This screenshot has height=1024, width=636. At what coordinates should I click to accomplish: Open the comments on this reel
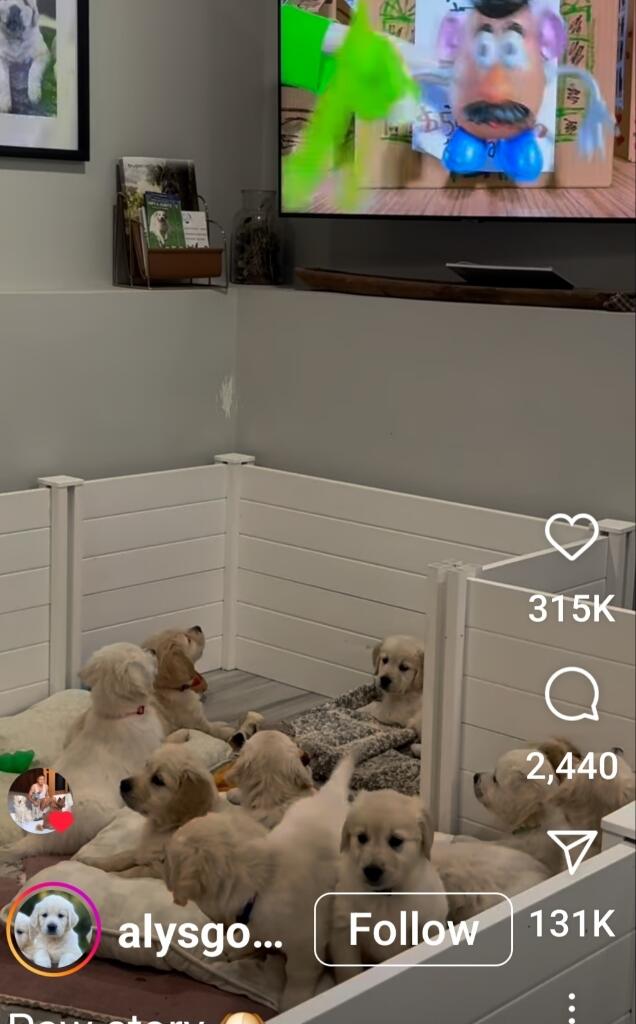(x=571, y=693)
